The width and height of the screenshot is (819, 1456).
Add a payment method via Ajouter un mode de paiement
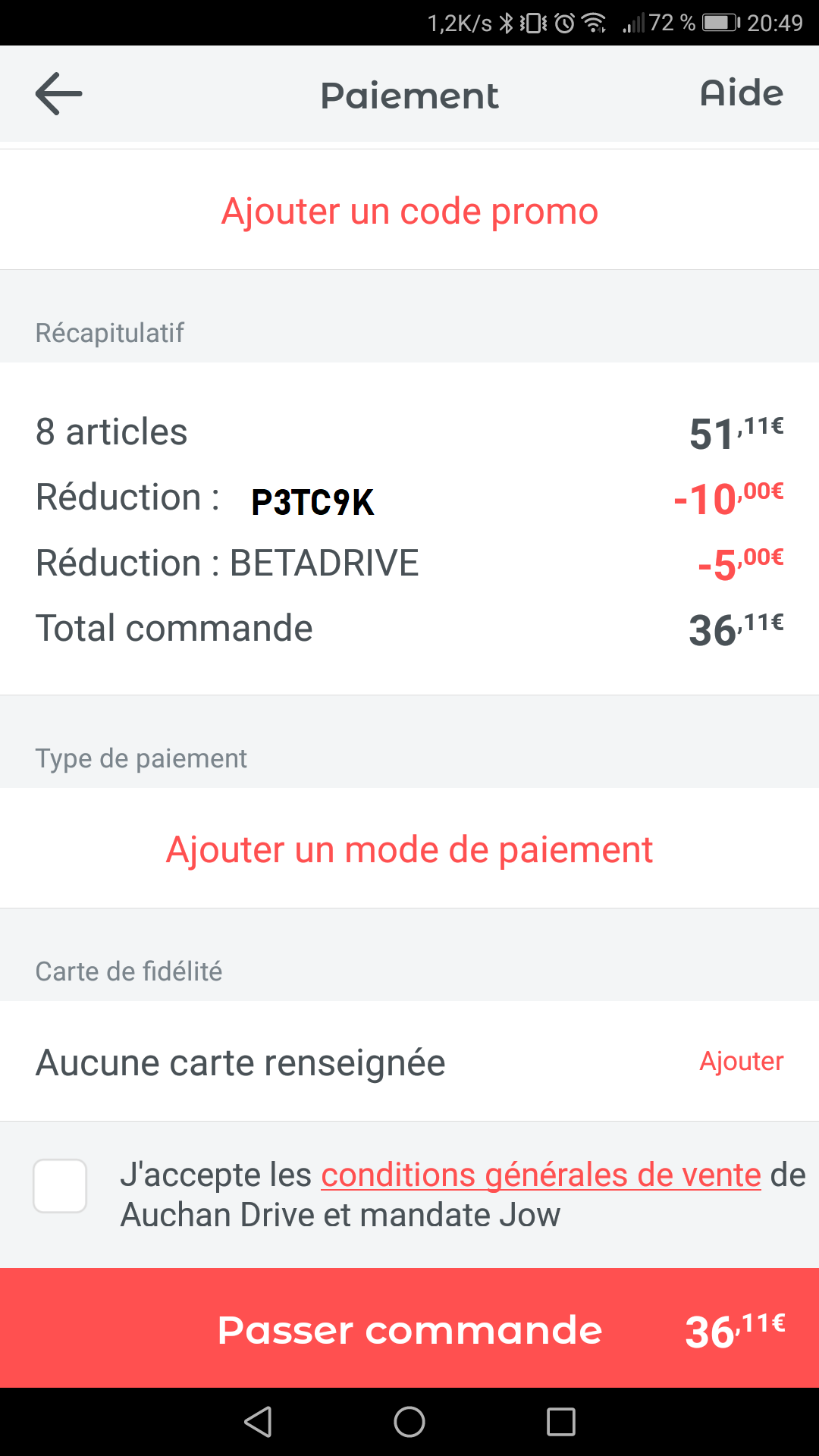[x=409, y=849]
